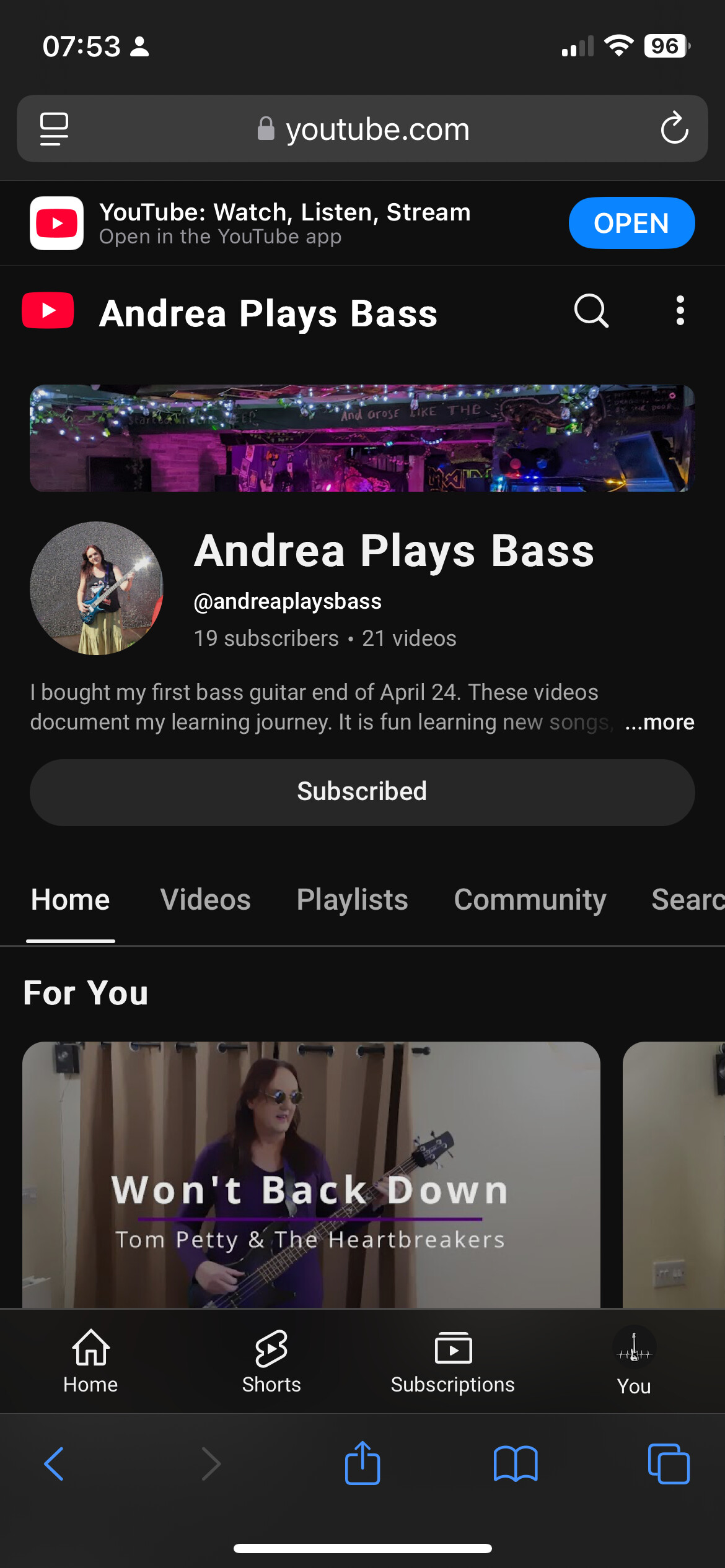Image resolution: width=725 pixels, height=1568 pixels.
Task: Go back with the Safari back arrow
Action: tap(55, 1463)
